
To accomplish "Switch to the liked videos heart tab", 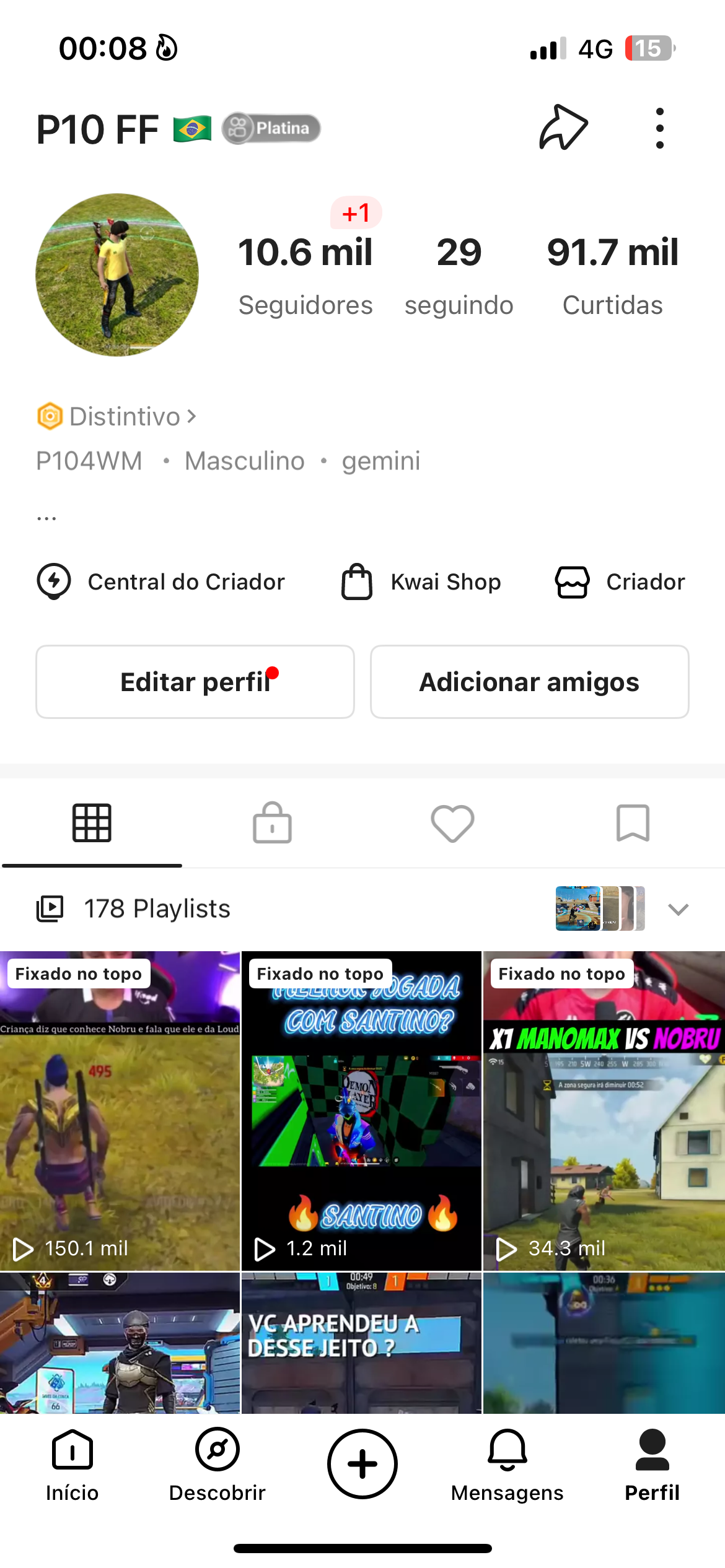I will point(452,823).
